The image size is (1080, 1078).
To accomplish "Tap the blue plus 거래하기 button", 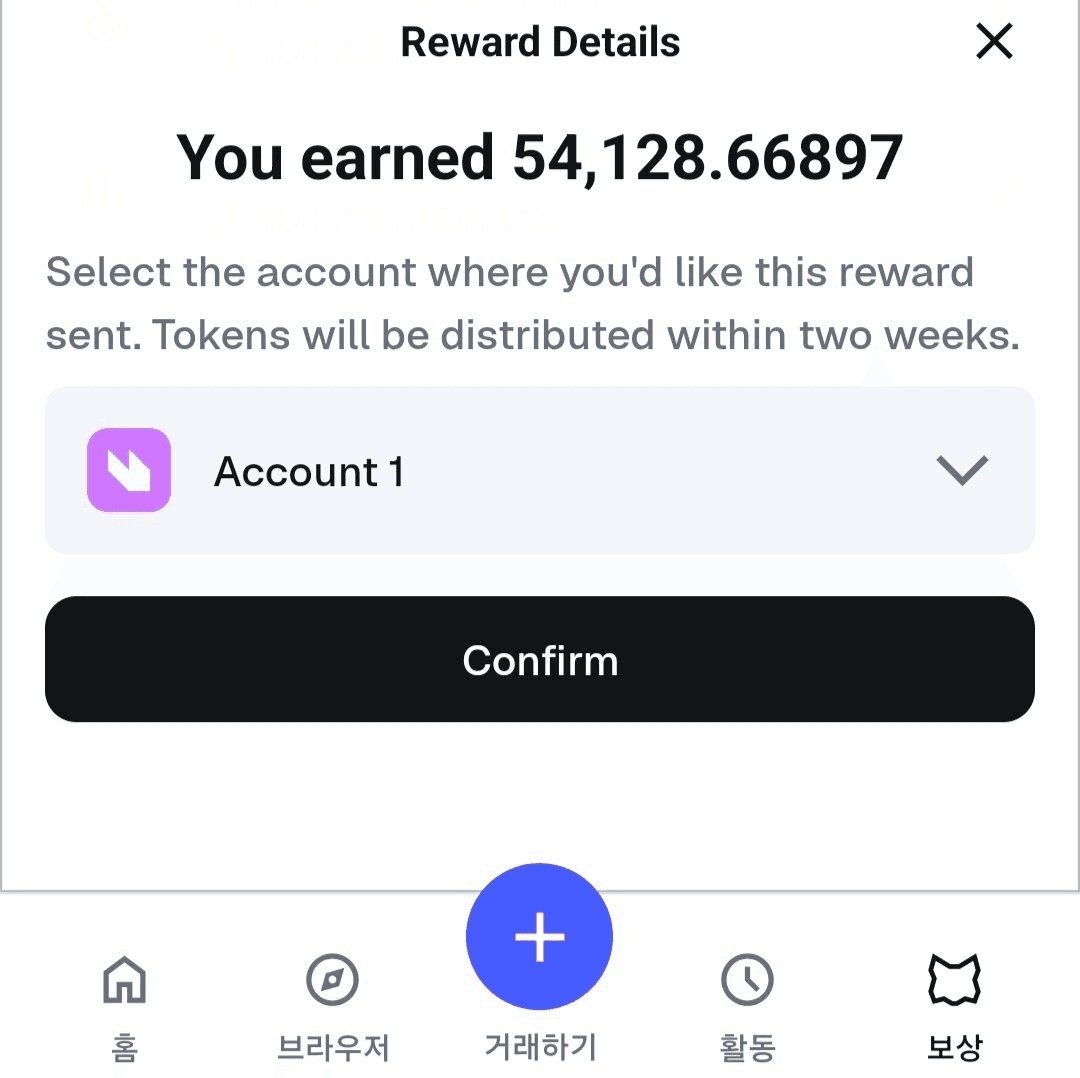I will [x=539, y=938].
